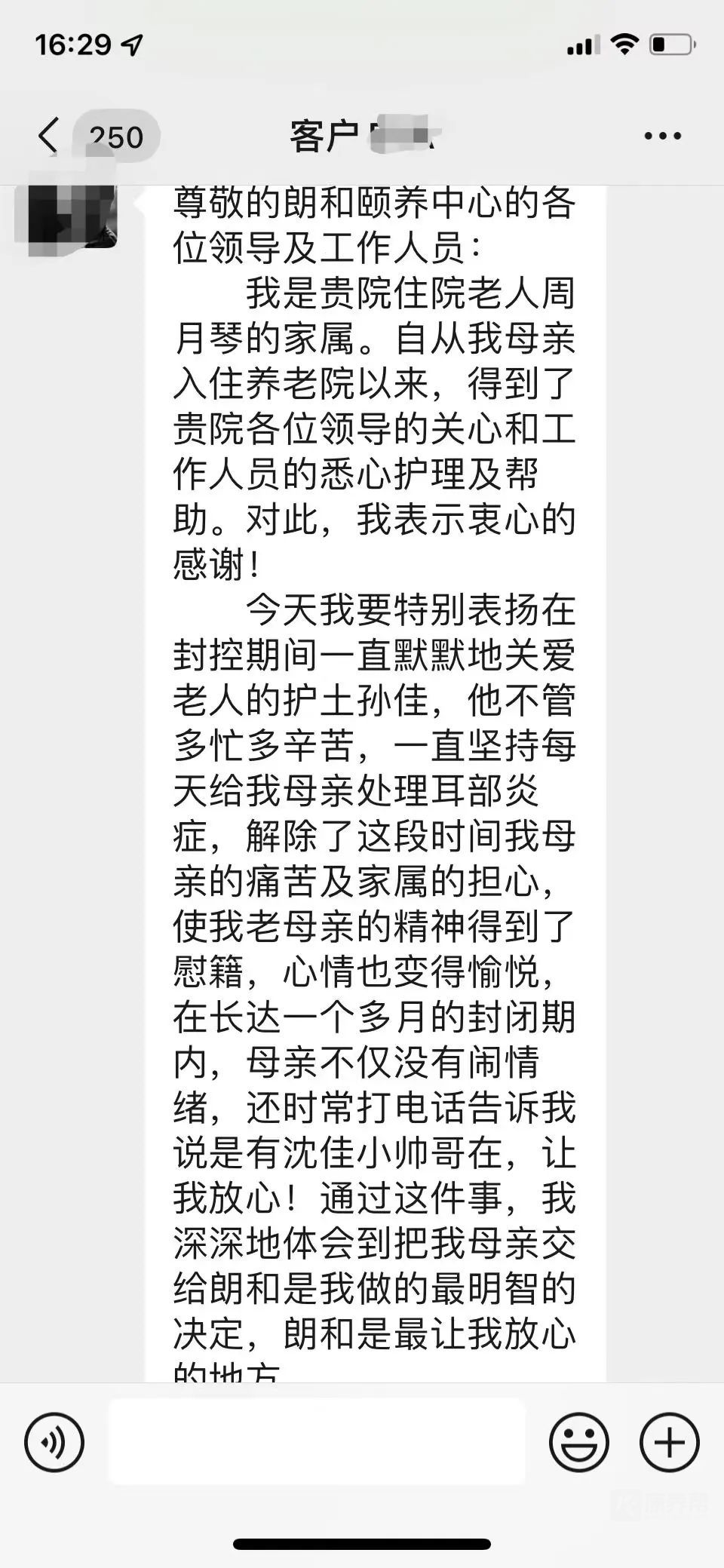Focus the message text field
724x1568 pixels.
point(317,1441)
